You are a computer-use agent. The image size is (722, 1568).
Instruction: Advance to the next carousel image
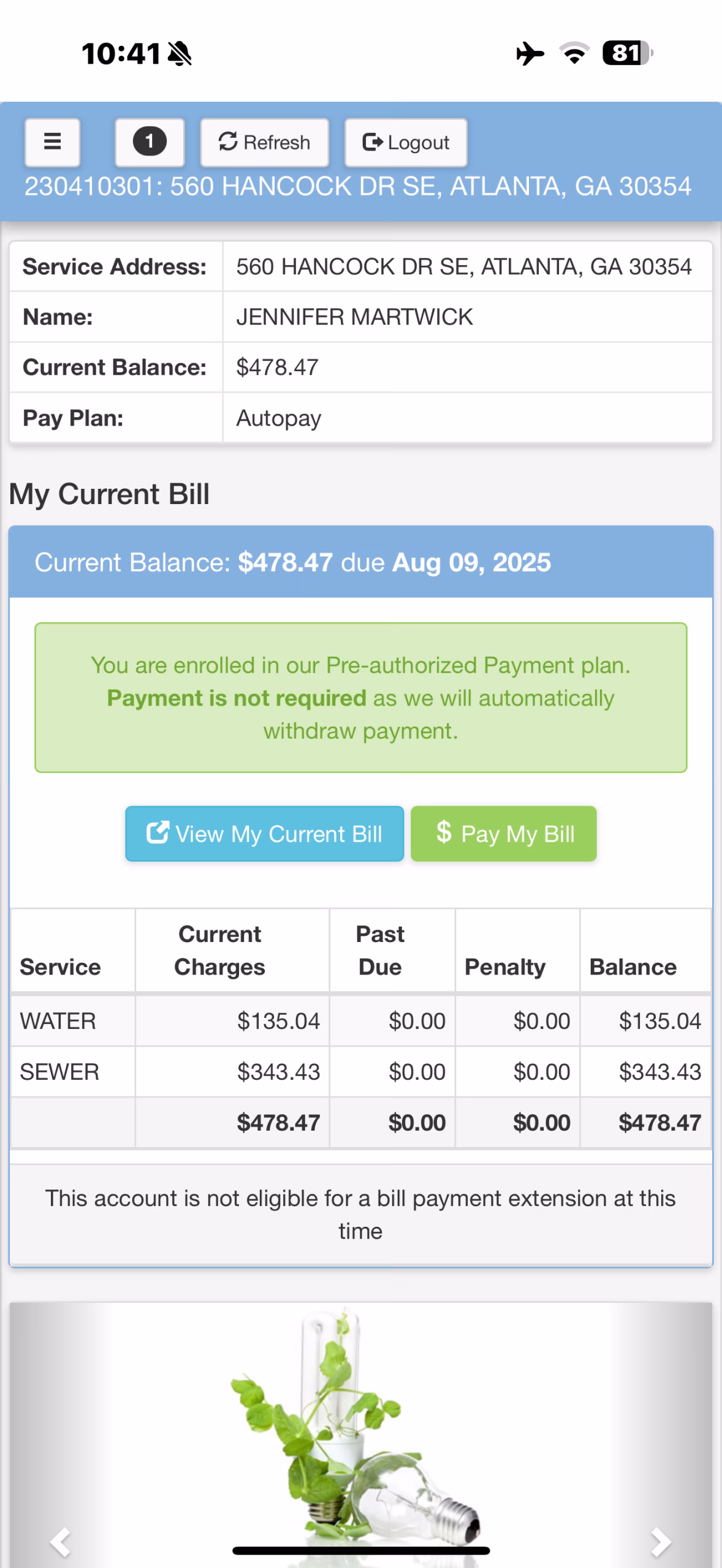pos(661,1542)
